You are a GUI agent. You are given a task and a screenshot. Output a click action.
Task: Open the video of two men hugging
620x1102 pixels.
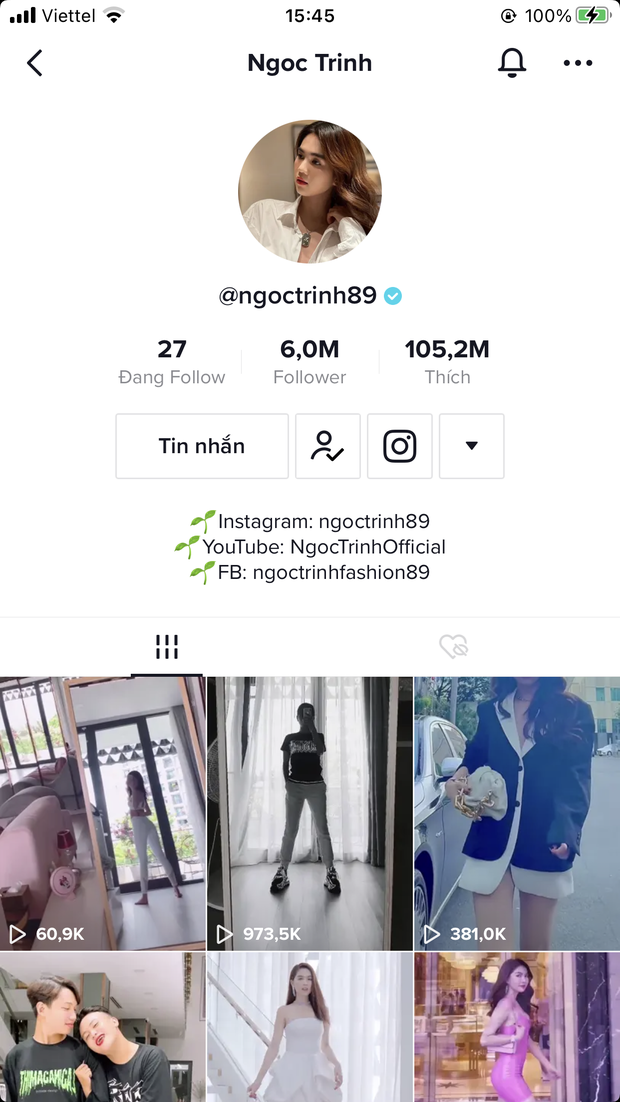coord(102,1028)
